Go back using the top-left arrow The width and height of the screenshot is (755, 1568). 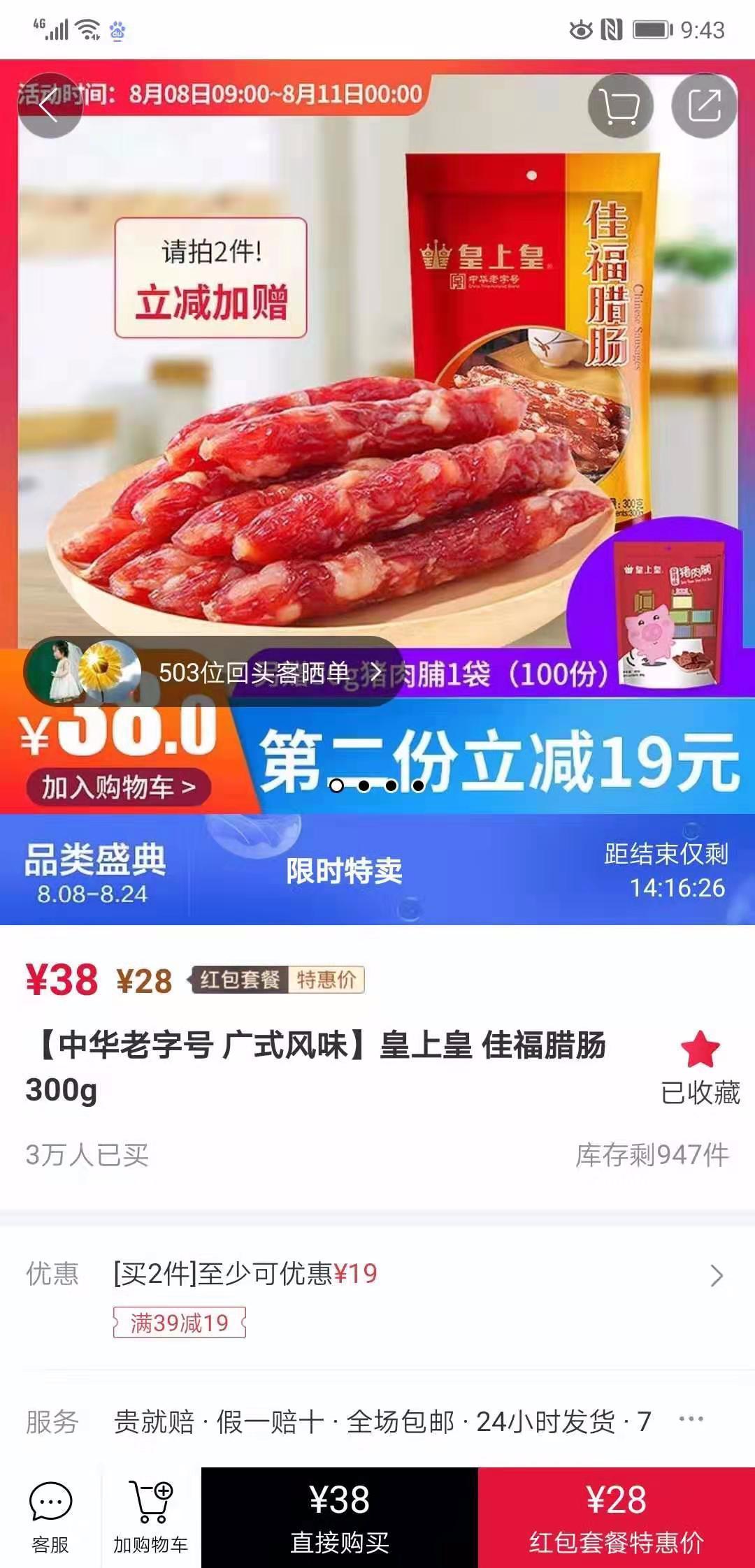pyautogui.click(x=50, y=106)
